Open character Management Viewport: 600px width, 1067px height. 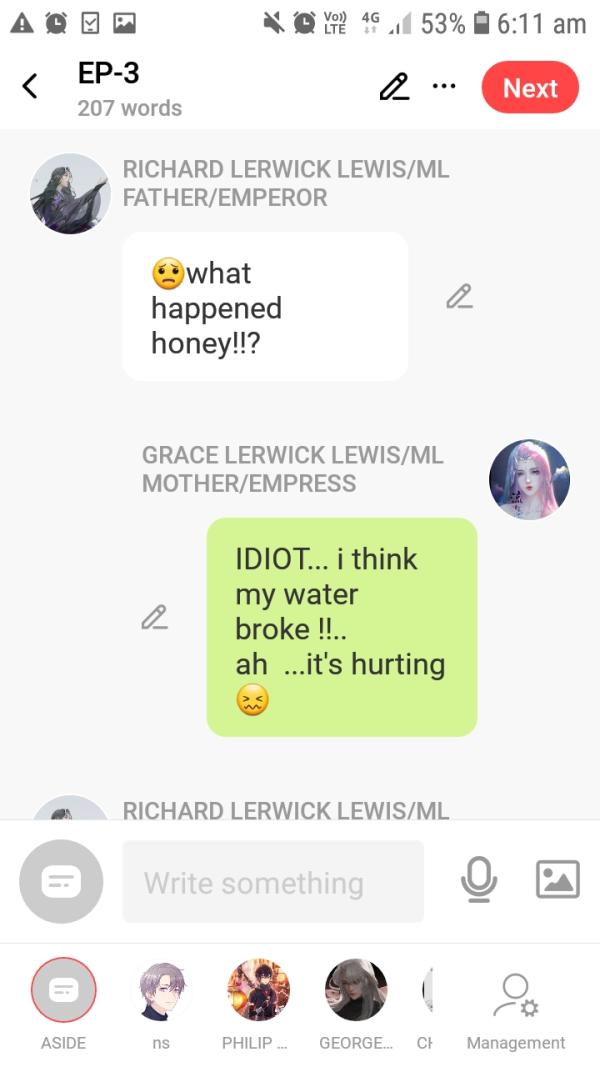[516, 1003]
